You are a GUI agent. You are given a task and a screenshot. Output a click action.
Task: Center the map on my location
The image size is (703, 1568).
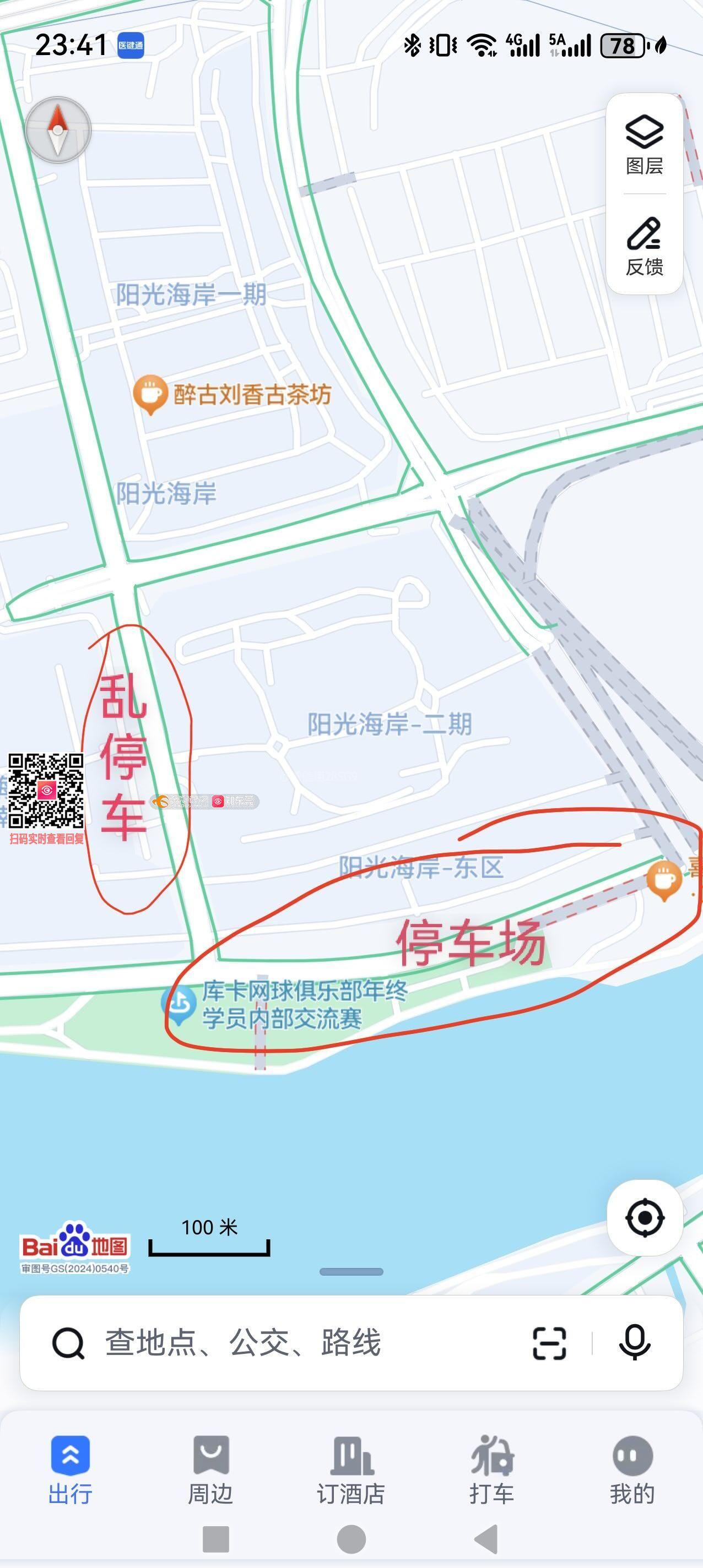(645, 1217)
